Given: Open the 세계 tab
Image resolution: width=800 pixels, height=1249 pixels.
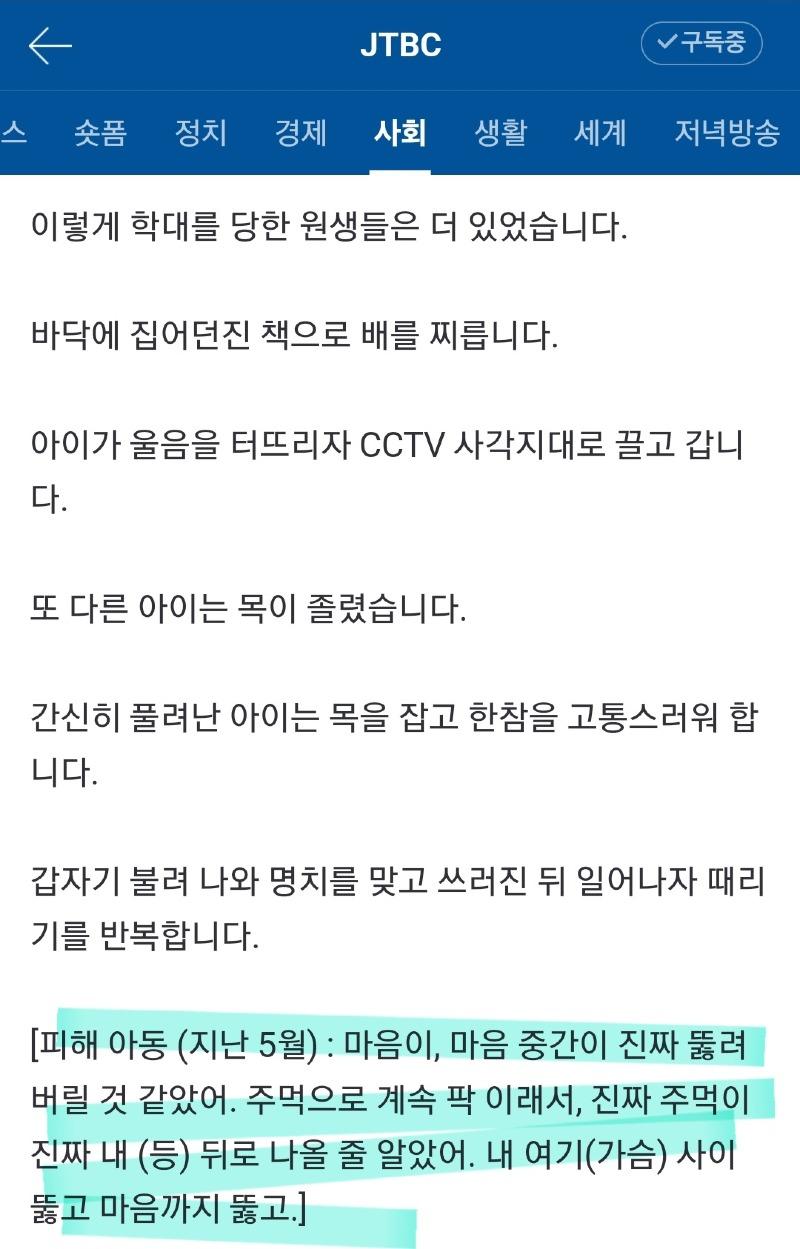Looking at the screenshot, I should point(600,133).
